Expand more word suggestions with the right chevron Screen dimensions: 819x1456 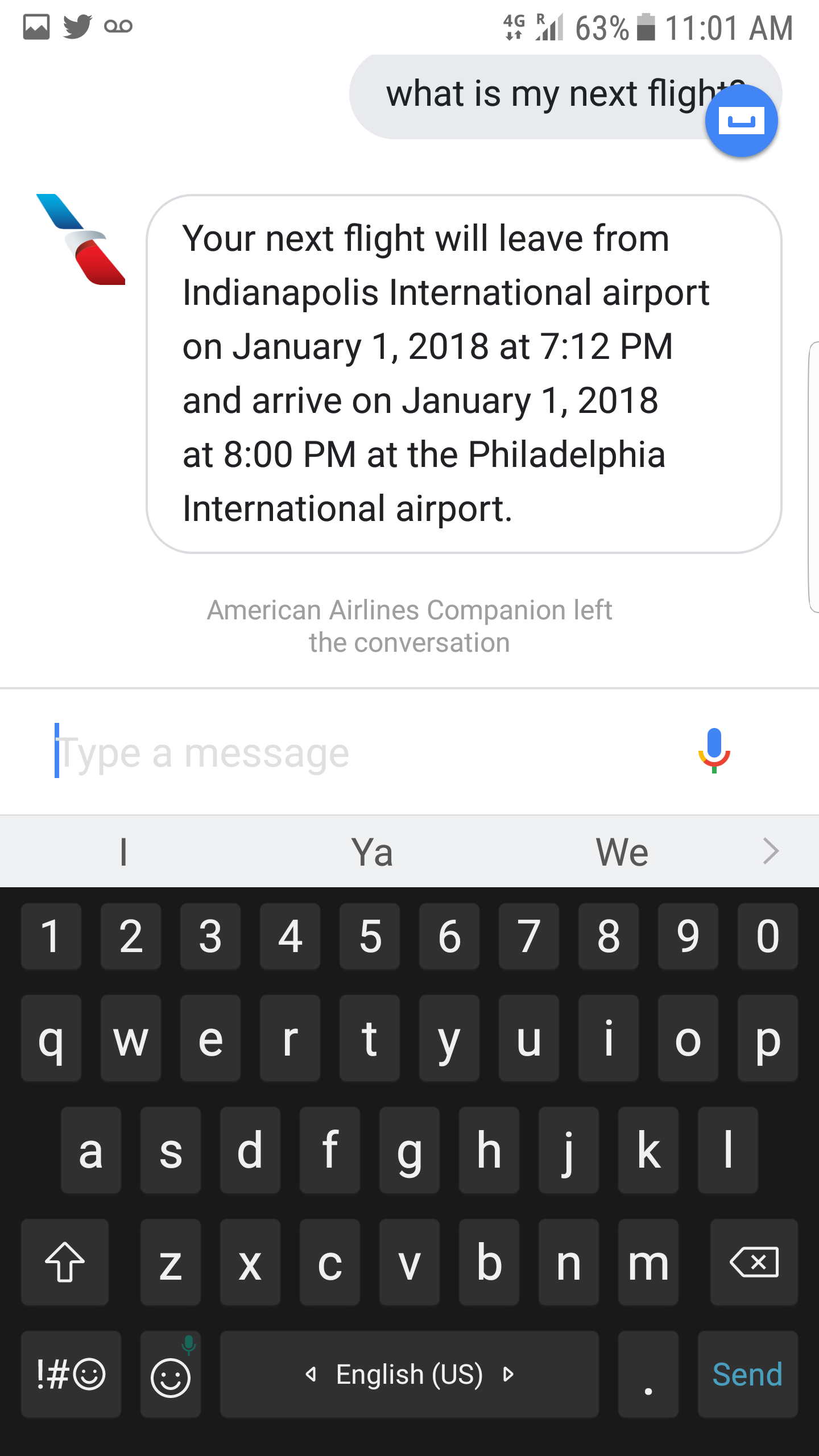(771, 851)
